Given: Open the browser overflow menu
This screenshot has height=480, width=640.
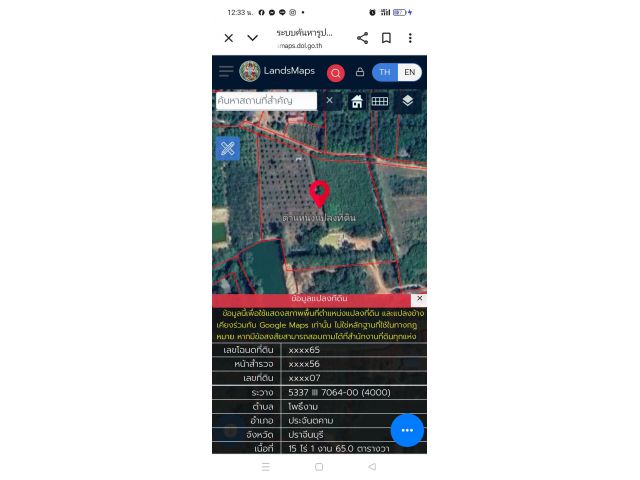Looking at the screenshot, I should point(410,38).
